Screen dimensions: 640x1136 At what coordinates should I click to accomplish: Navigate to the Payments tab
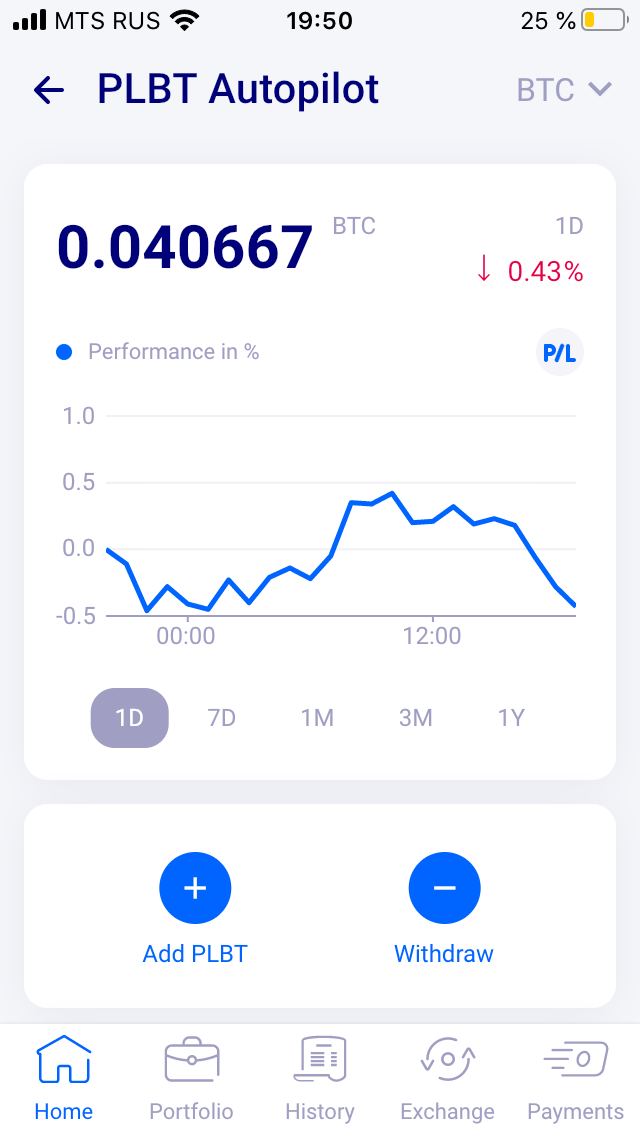click(575, 1078)
